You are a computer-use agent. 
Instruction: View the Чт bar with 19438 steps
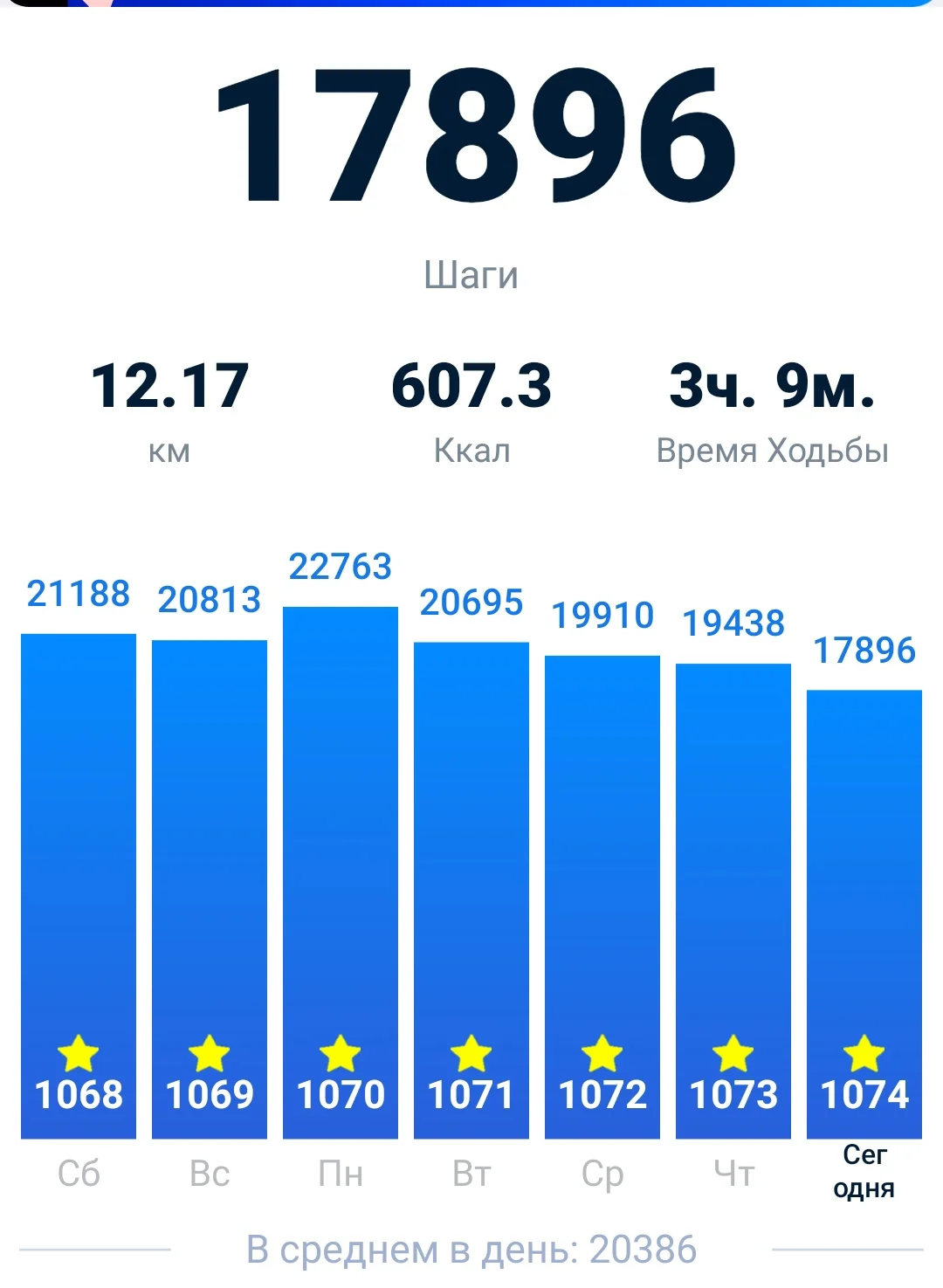point(733,899)
